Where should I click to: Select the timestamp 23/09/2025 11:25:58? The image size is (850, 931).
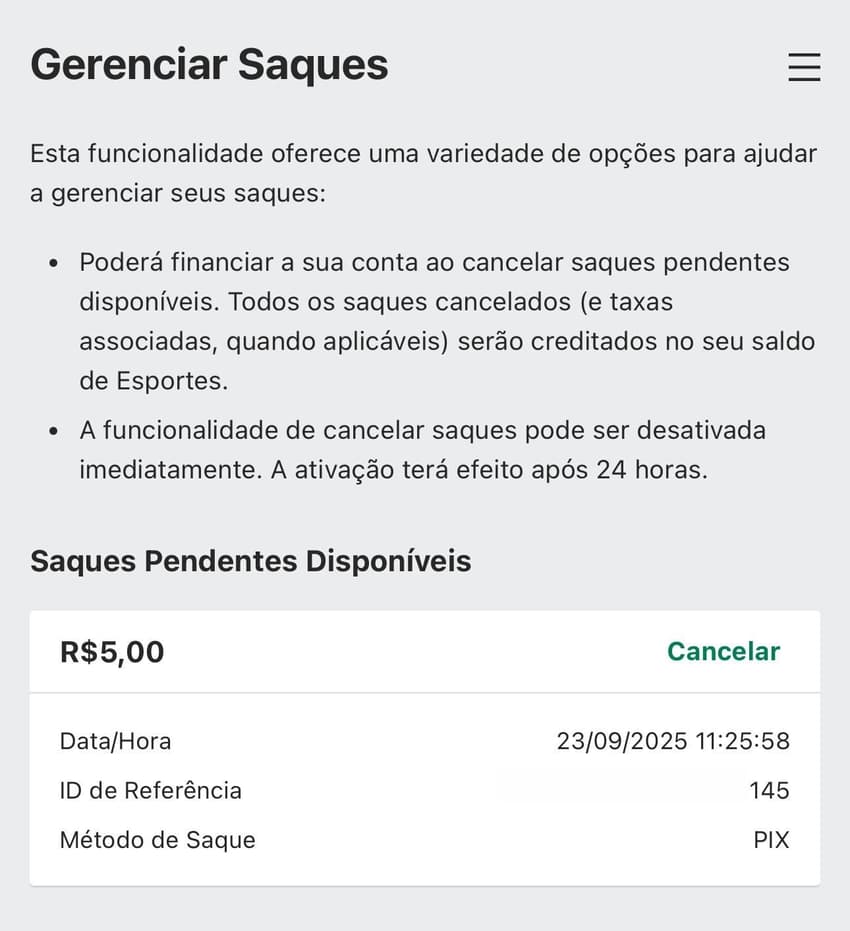[674, 741]
